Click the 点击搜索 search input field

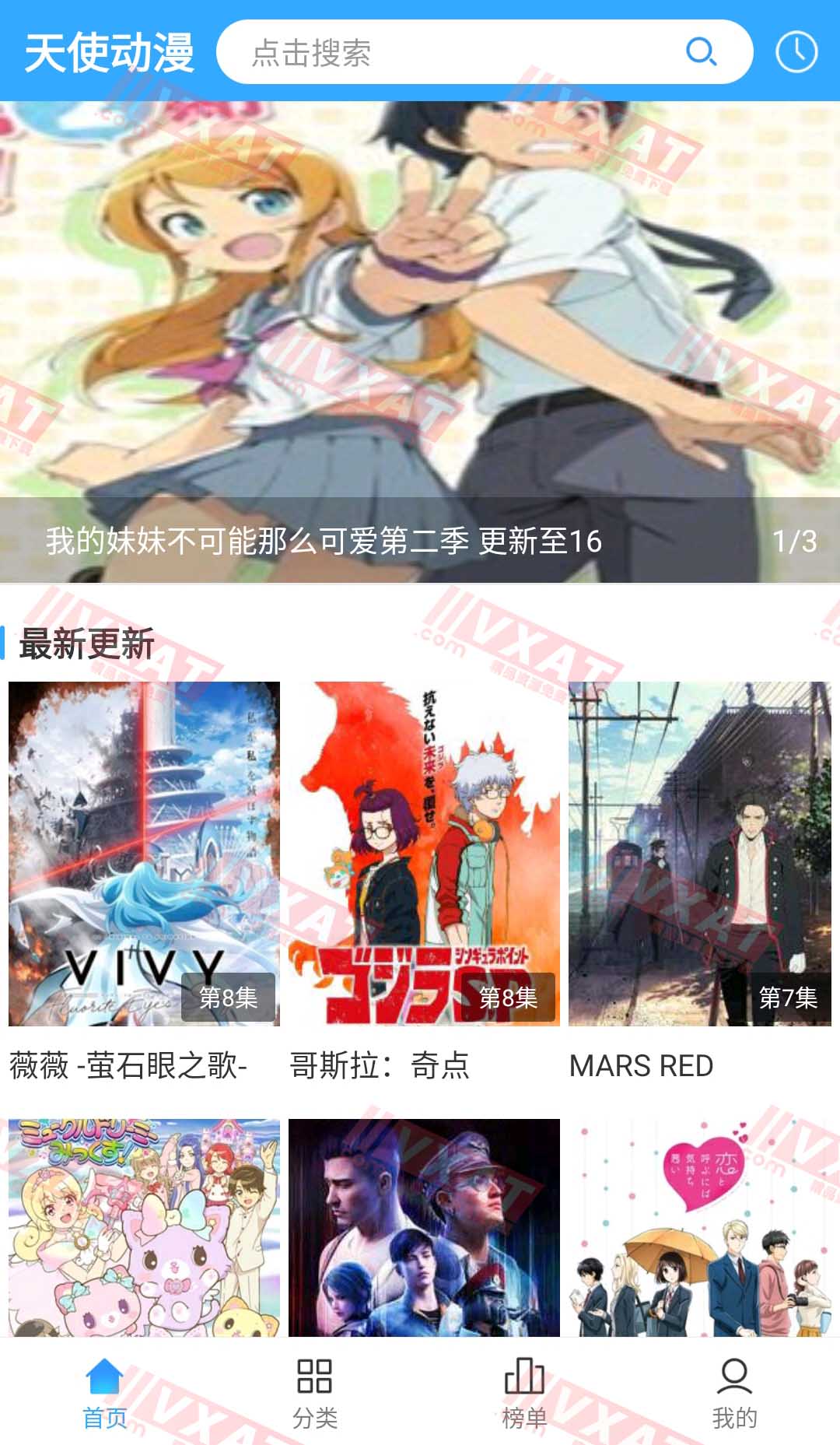coord(428,53)
